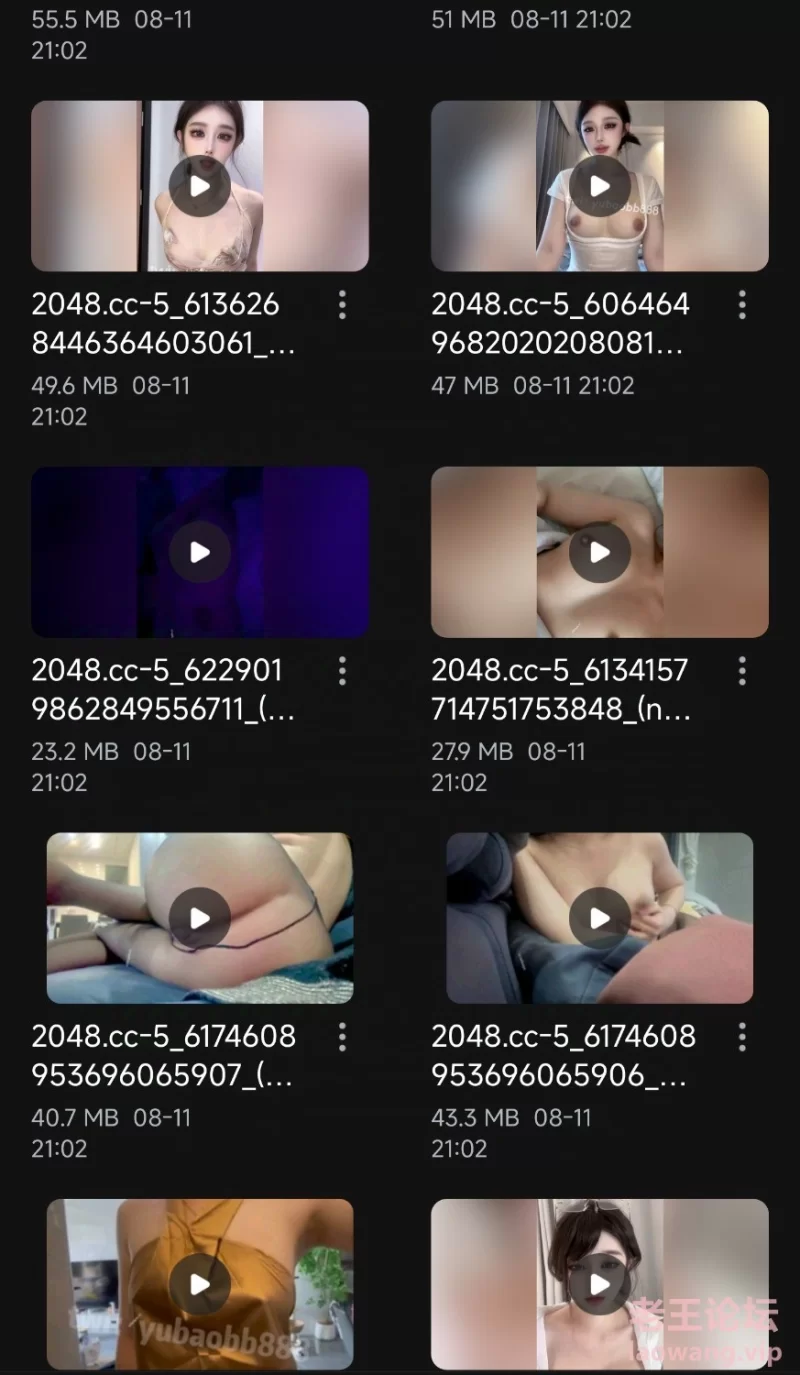This screenshot has width=800, height=1375.
Task: Show more options for 2048.cc-5_6174608 953696065906
Action: coord(742,1037)
